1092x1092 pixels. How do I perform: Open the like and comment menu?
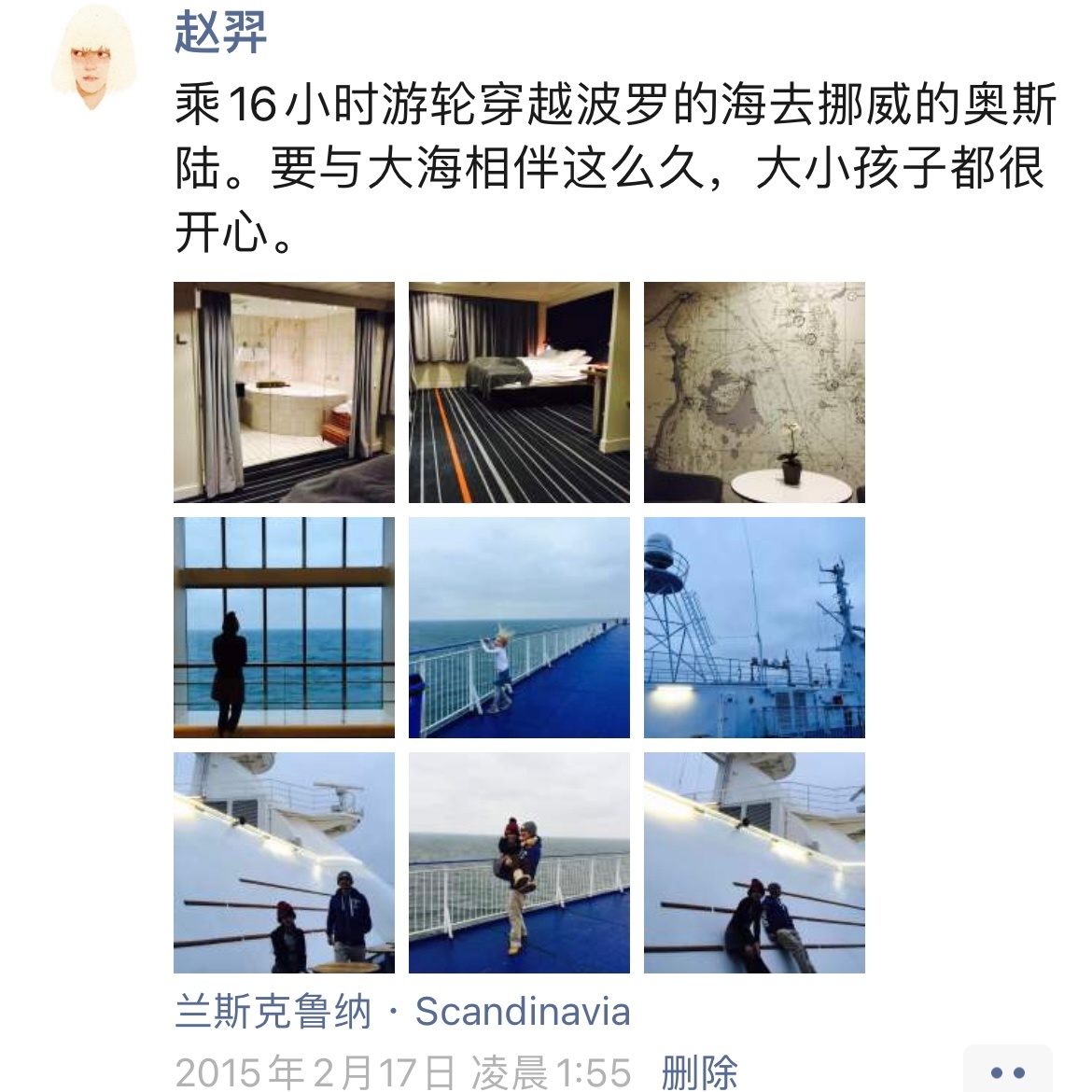pyautogui.click(x=1007, y=1071)
